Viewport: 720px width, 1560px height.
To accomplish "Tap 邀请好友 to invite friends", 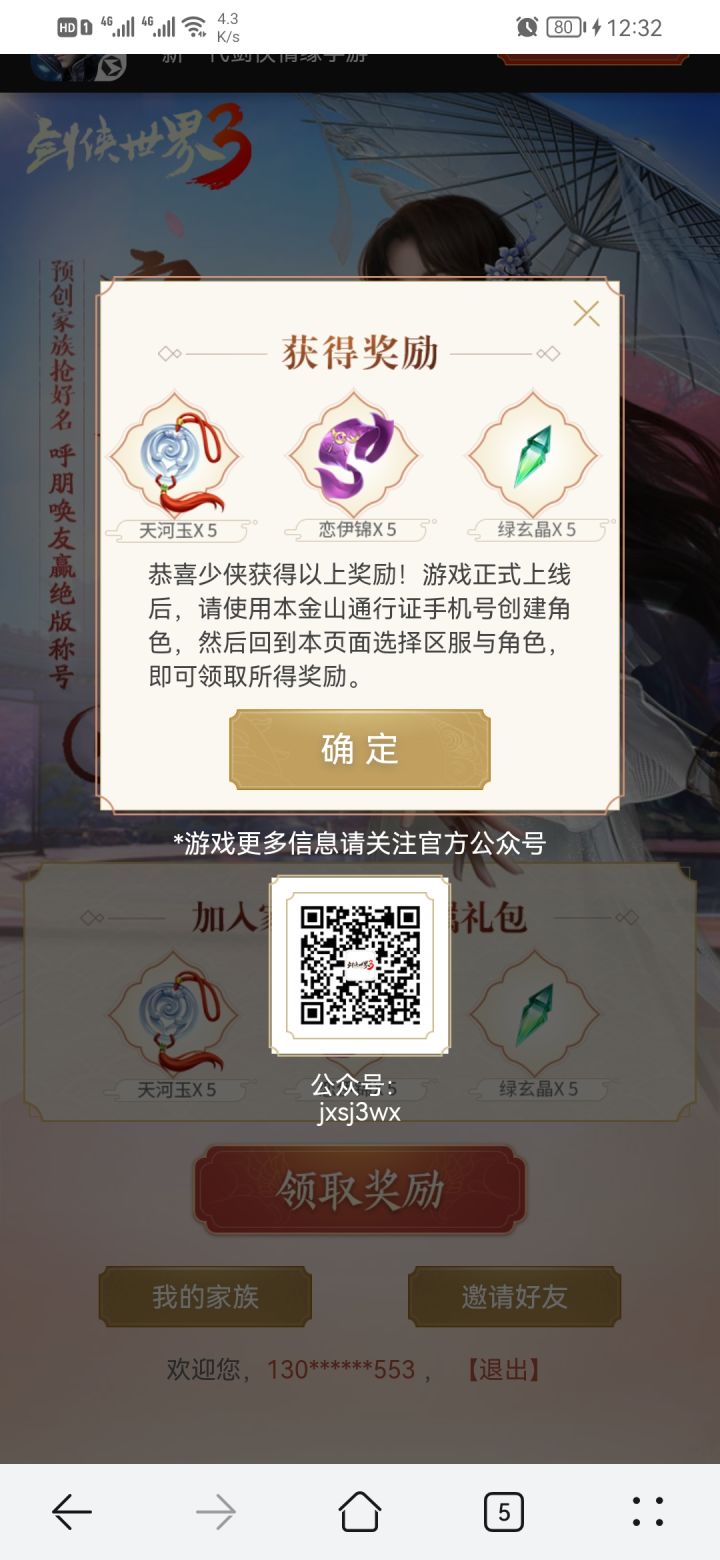I will click(514, 1297).
